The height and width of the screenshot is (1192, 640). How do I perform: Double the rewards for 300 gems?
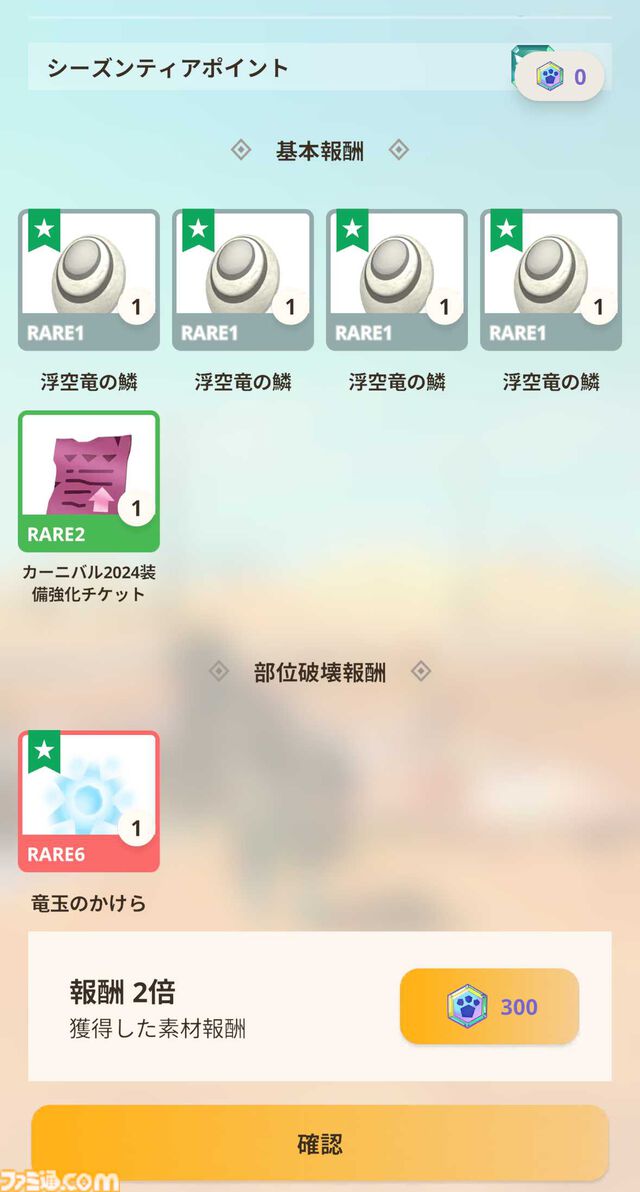[x=489, y=1006]
